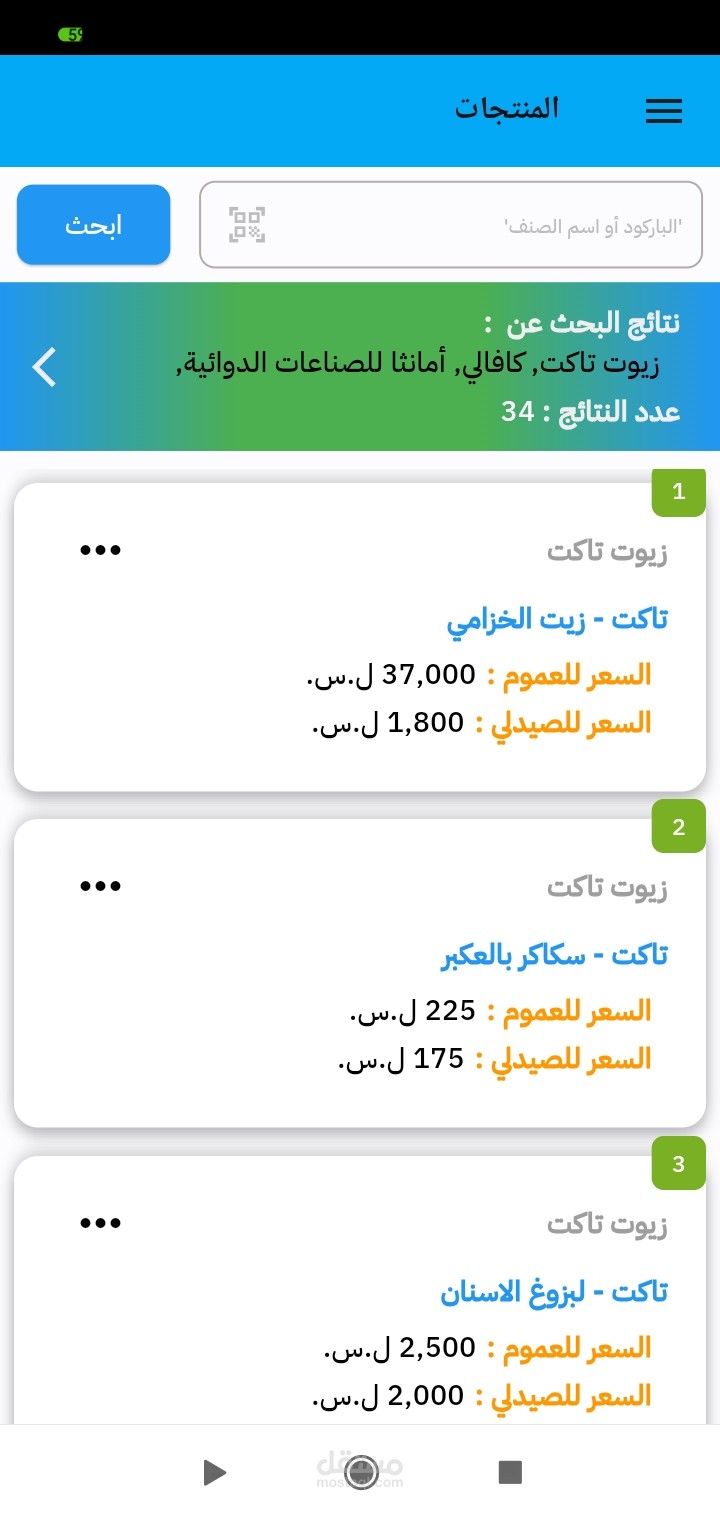Collapse search results with the left chevron
The image size is (720, 1520).
click(x=44, y=367)
